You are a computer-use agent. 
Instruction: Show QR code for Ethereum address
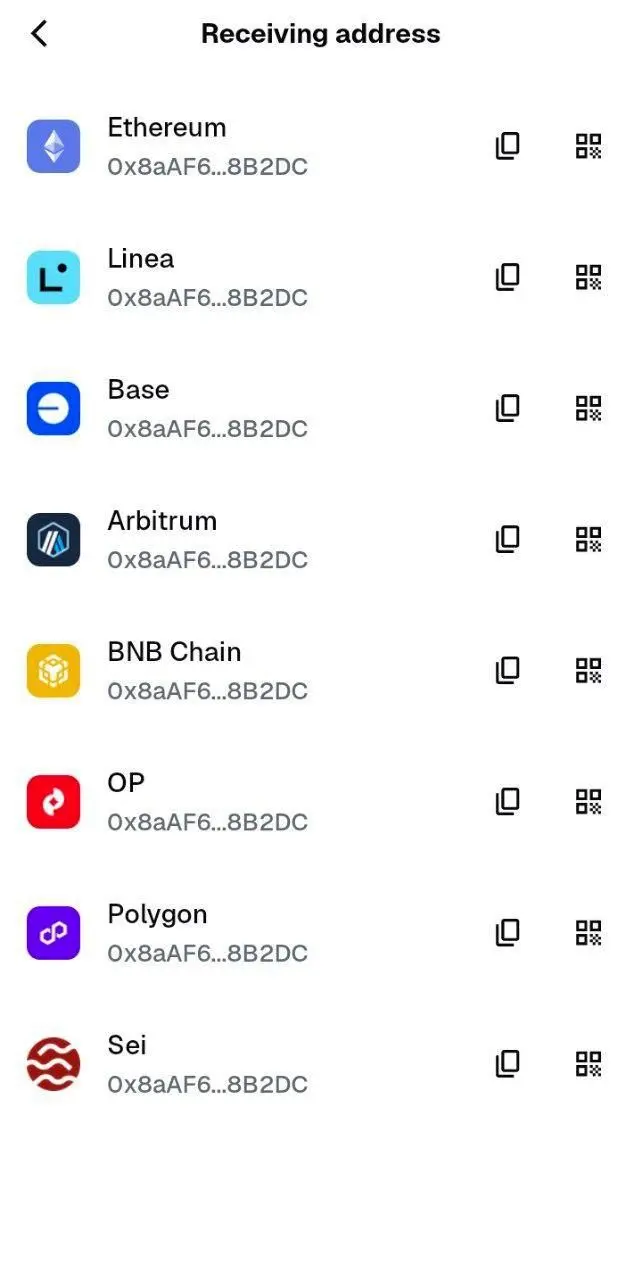click(589, 146)
